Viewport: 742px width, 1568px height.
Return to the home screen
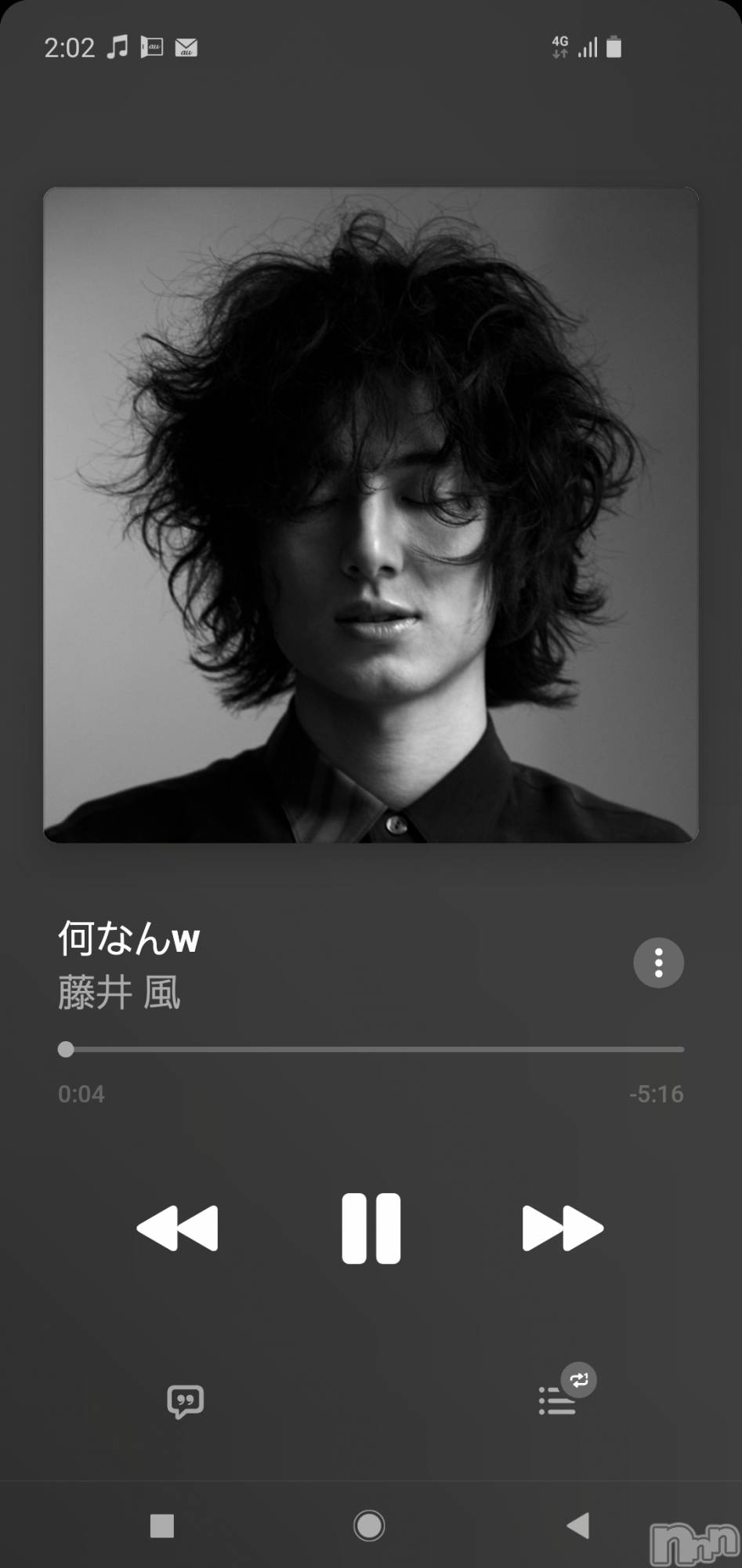point(369,1526)
